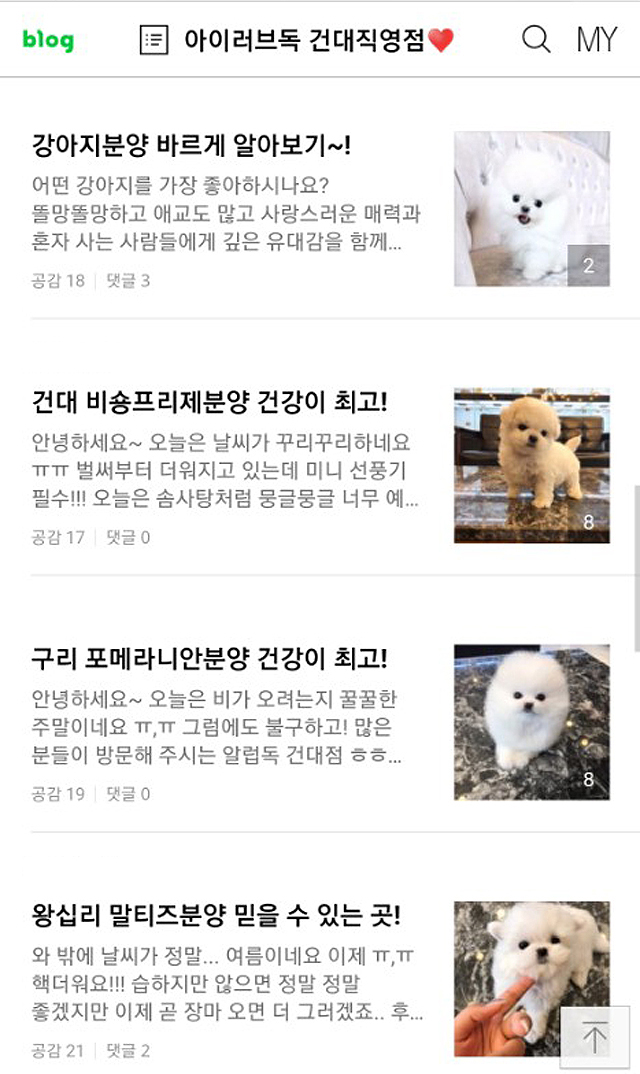
Task: View the thumbnail of 강아지분양 바르게 알아보기 post
Action: pyautogui.click(x=531, y=209)
